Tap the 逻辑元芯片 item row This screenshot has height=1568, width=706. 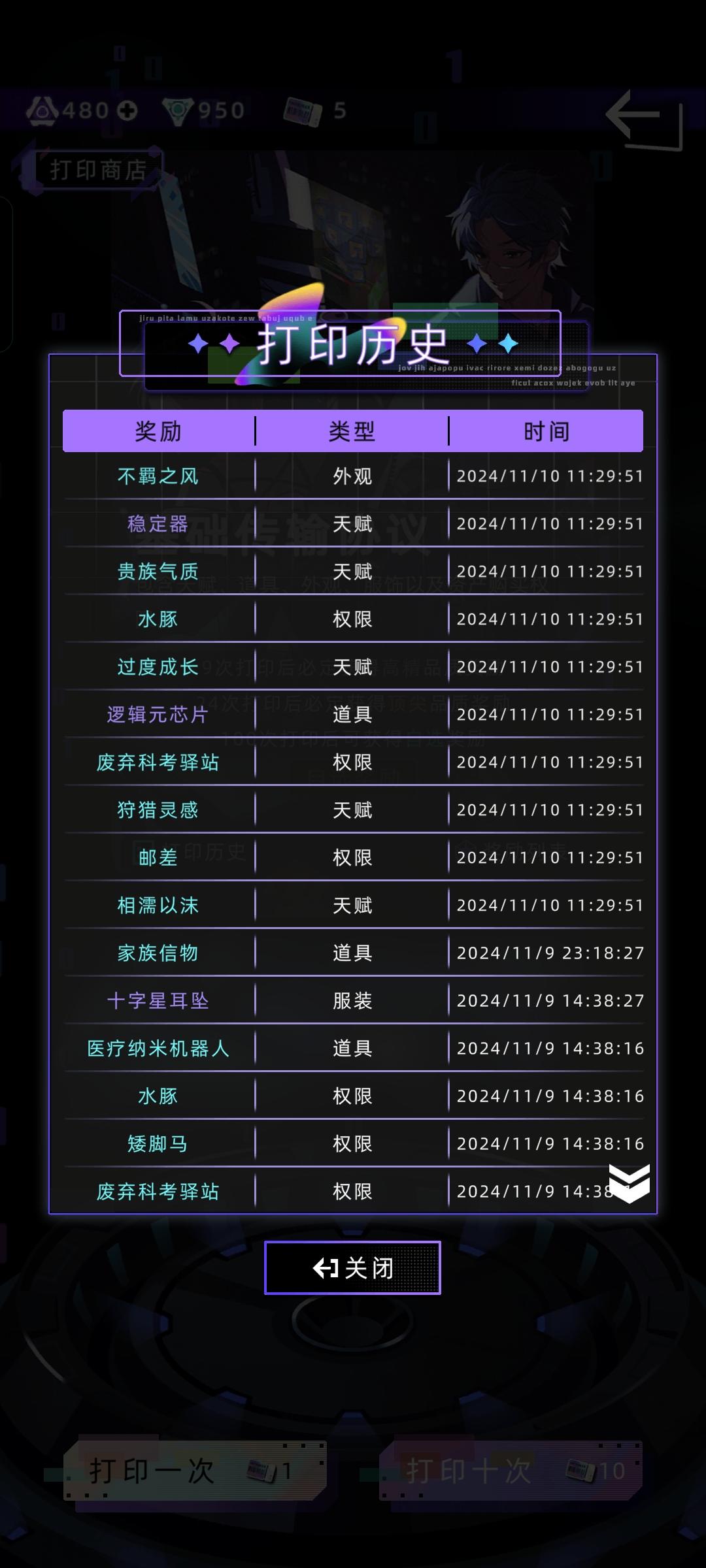(x=157, y=715)
